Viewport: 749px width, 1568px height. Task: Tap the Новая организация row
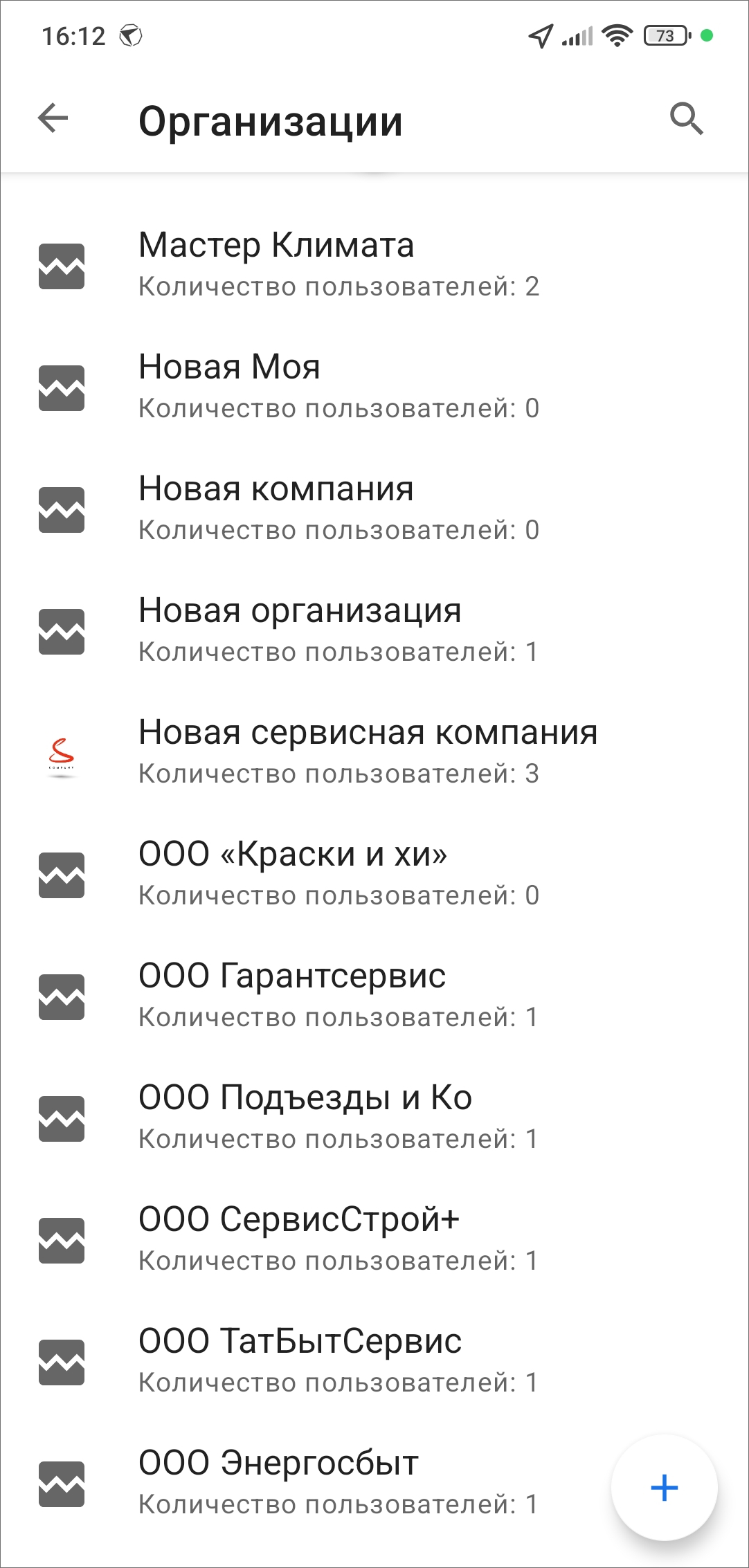339,630
